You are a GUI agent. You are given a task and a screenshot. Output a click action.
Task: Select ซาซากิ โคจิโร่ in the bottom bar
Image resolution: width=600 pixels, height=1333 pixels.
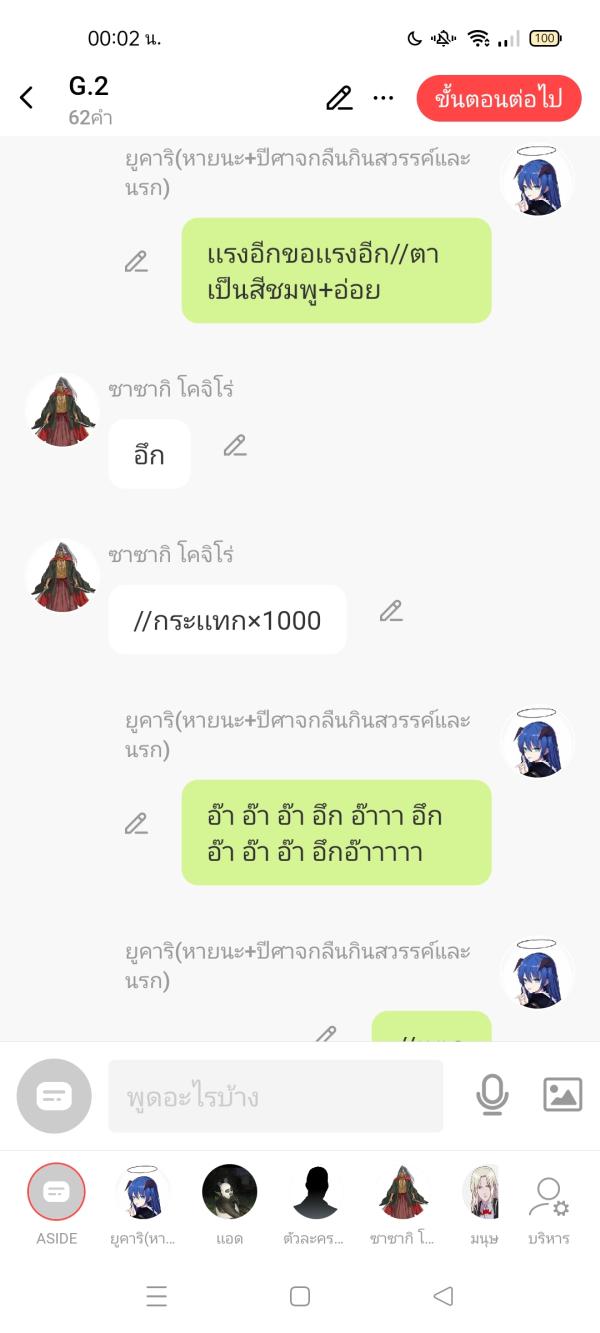coord(403,1193)
